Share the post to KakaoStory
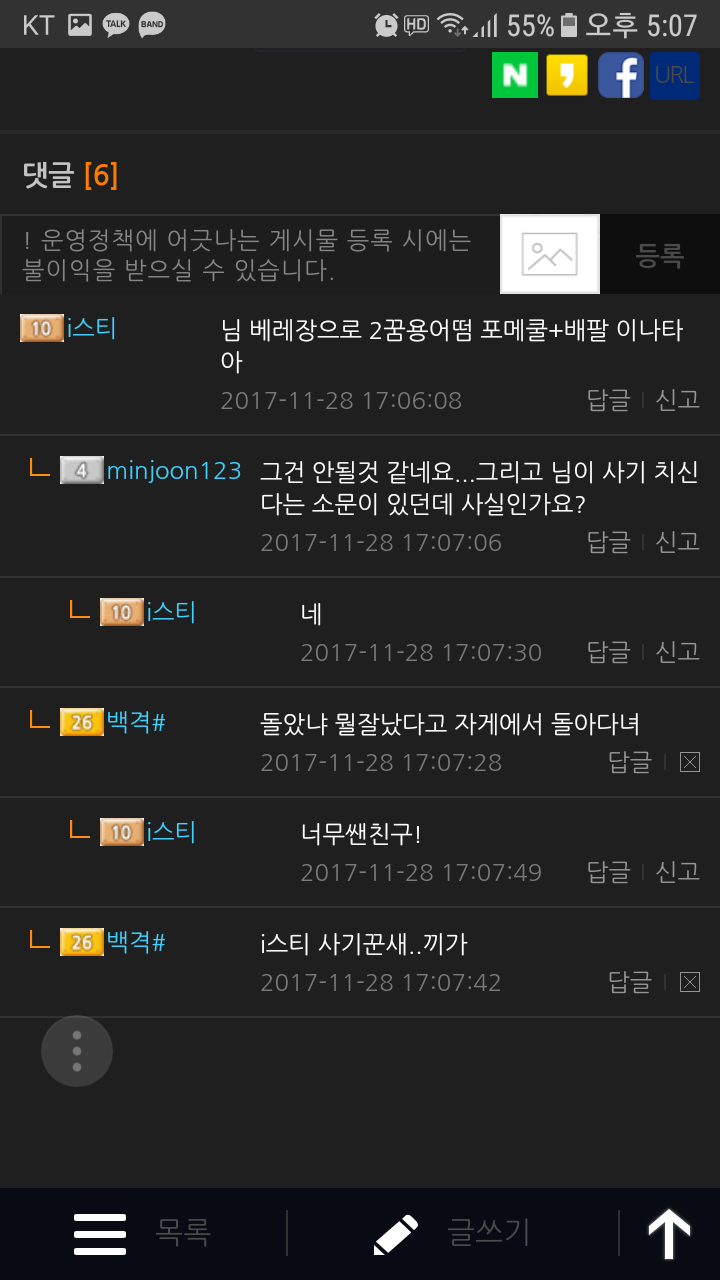The height and width of the screenshot is (1280, 720). tap(567, 75)
